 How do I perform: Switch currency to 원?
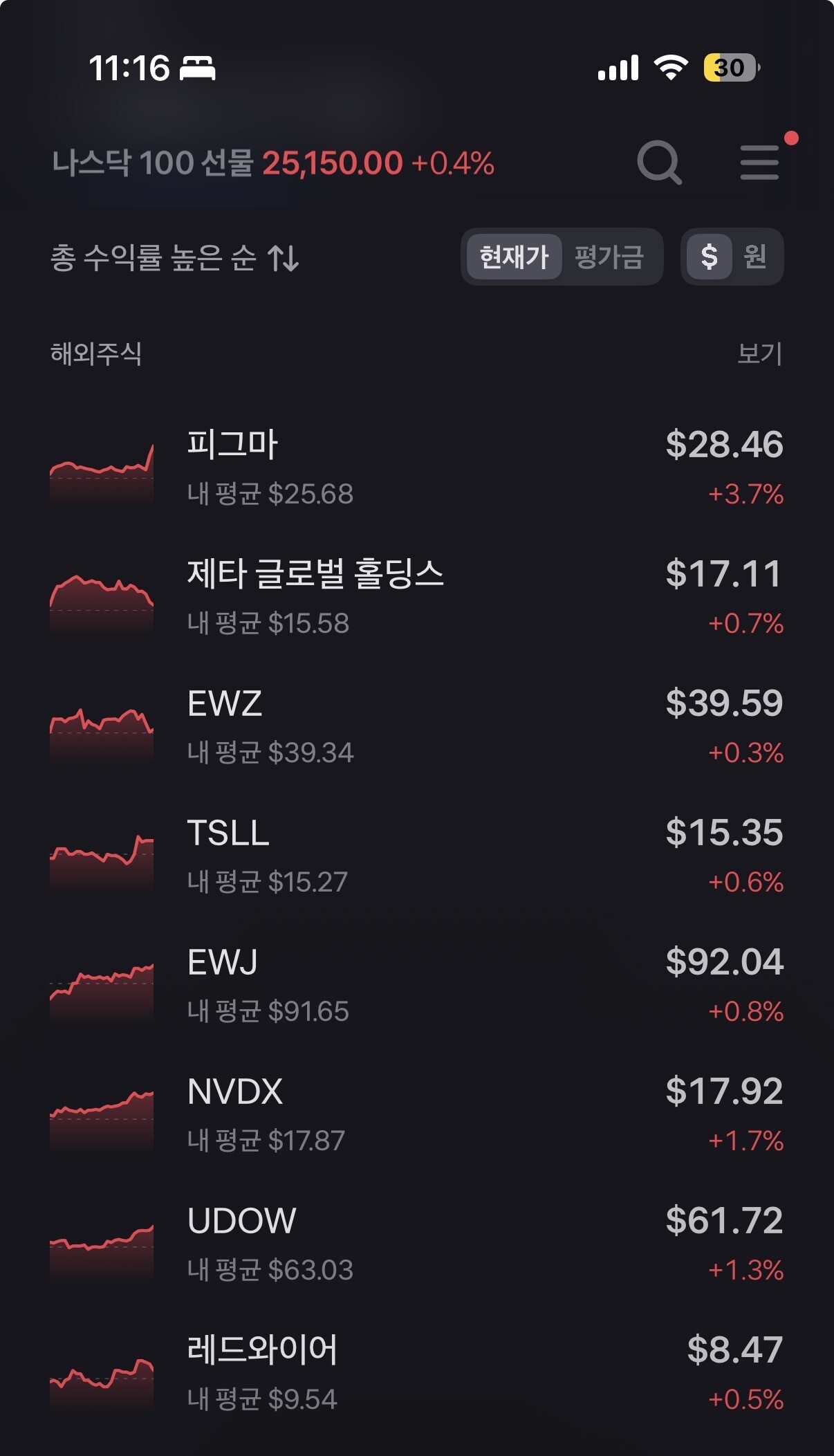pyautogui.click(x=754, y=257)
